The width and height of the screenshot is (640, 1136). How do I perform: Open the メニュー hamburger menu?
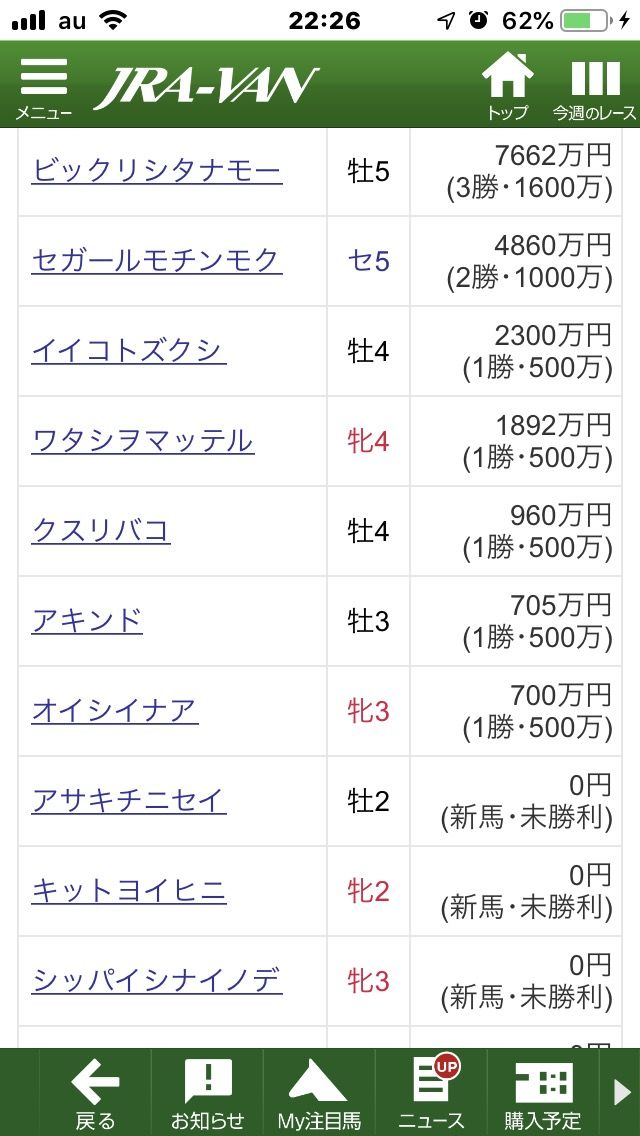[x=43, y=87]
